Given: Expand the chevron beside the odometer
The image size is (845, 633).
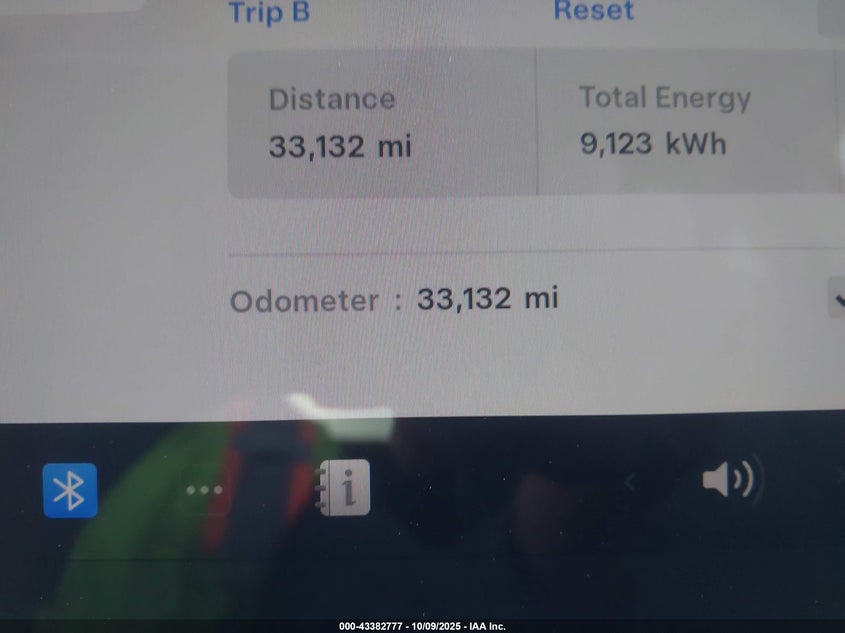Looking at the screenshot, I should point(836,299).
